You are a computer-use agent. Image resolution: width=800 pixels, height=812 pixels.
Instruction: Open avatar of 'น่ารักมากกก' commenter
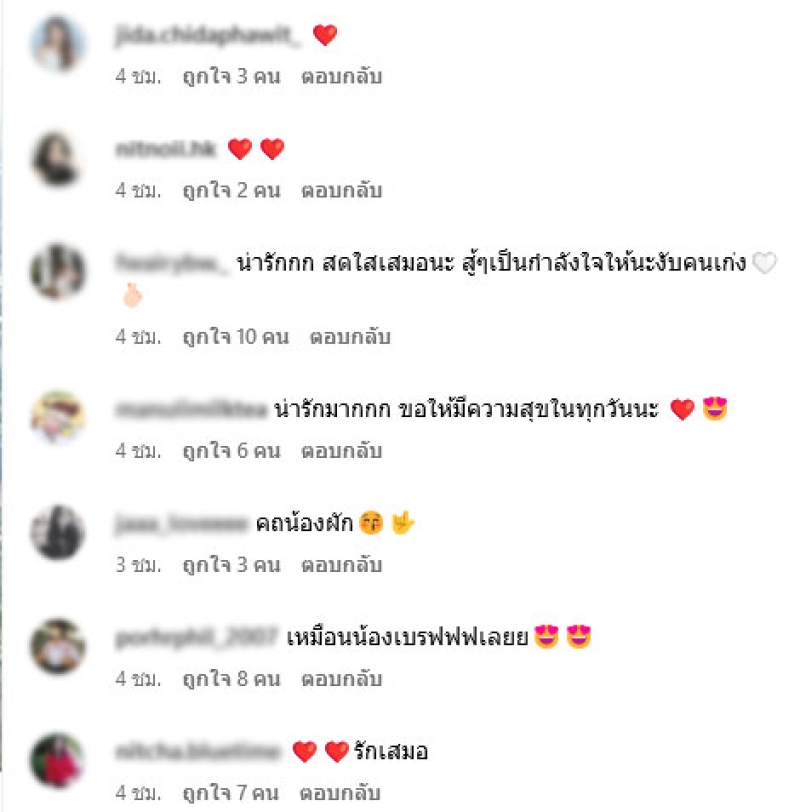tap(58, 417)
